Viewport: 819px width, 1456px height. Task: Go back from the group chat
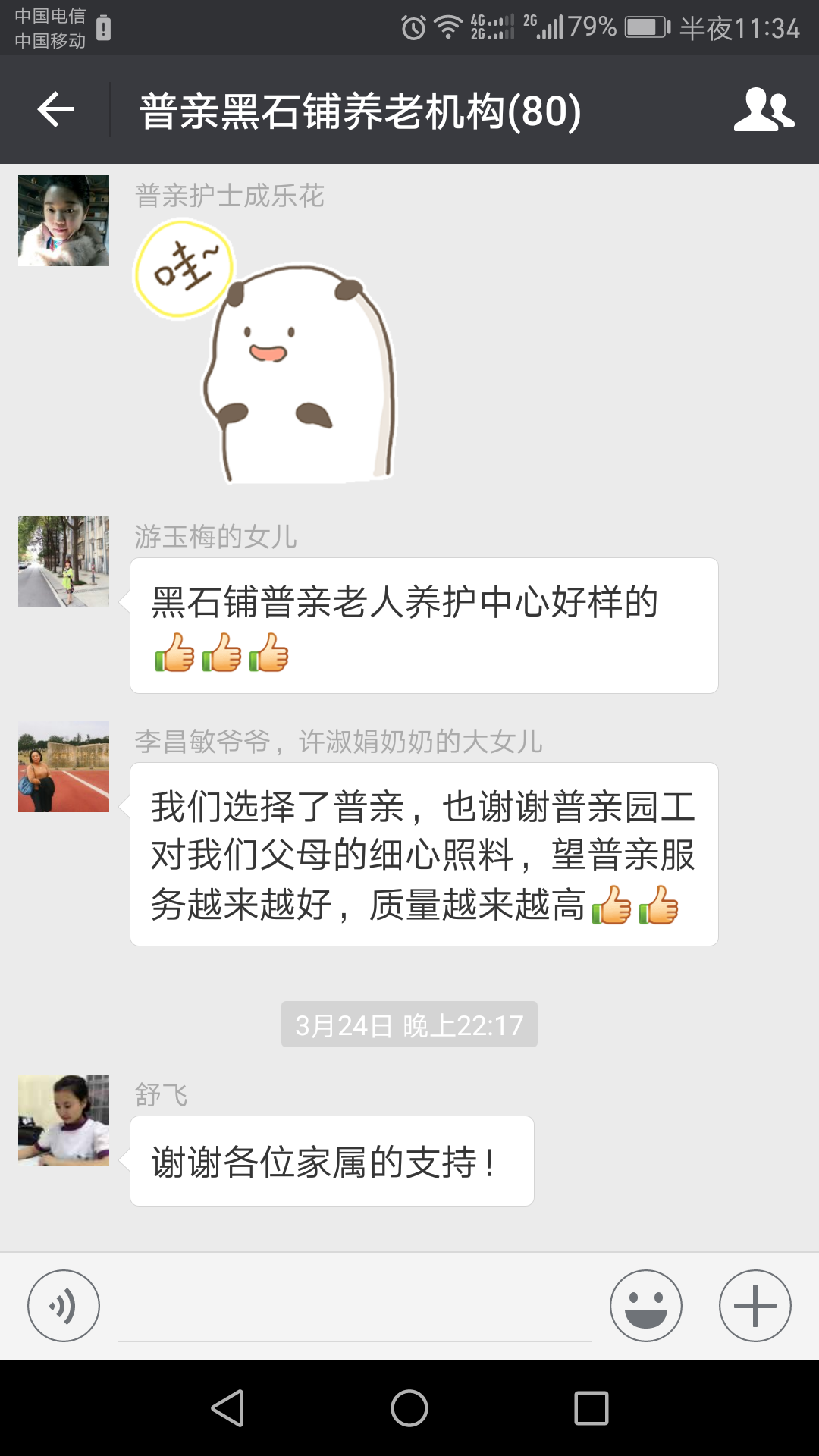click(x=55, y=110)
